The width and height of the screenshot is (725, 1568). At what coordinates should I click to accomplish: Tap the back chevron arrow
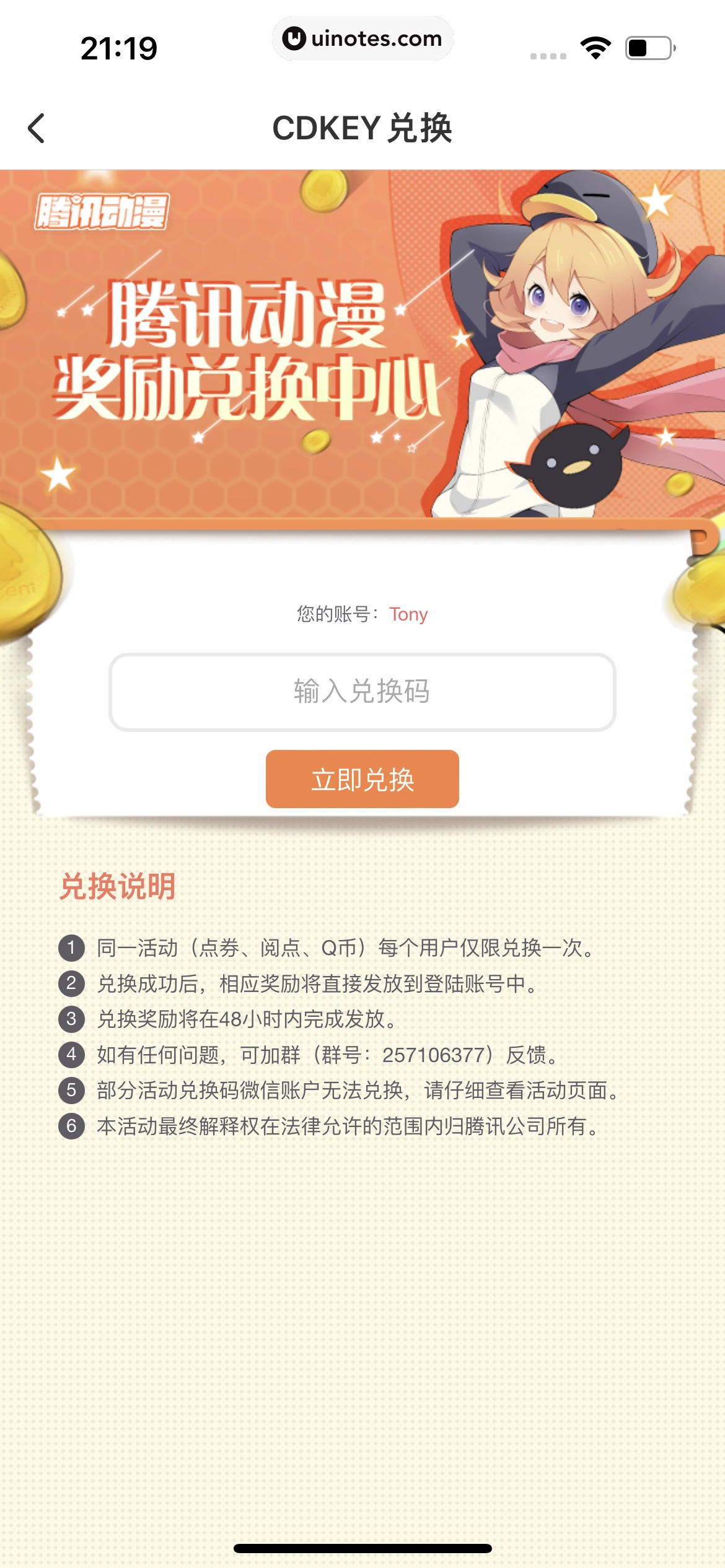[37, 128]
